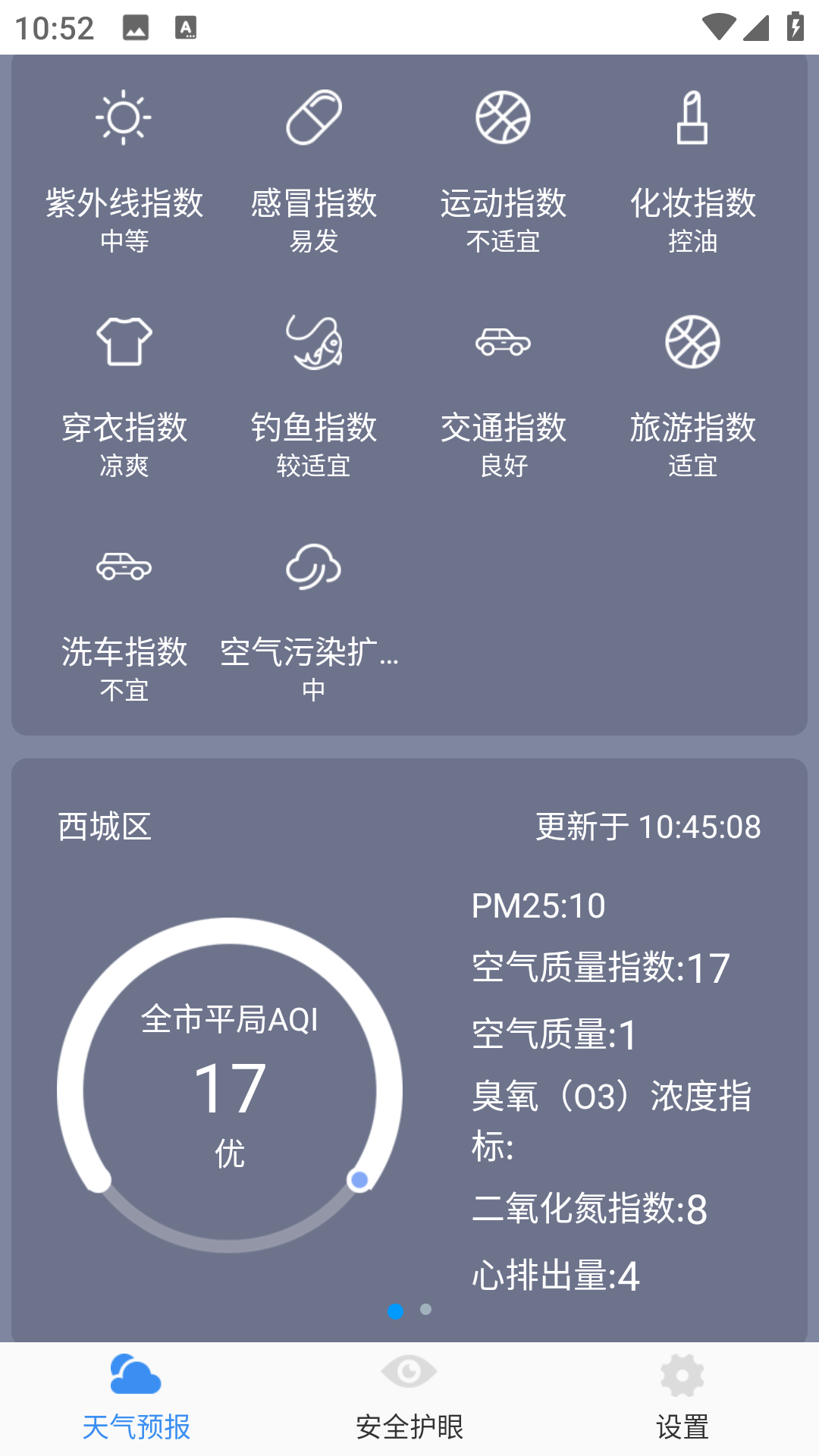Click the 更新于 10:45:08 refresh text
The image size is (819, 1456).
(648, 828)
